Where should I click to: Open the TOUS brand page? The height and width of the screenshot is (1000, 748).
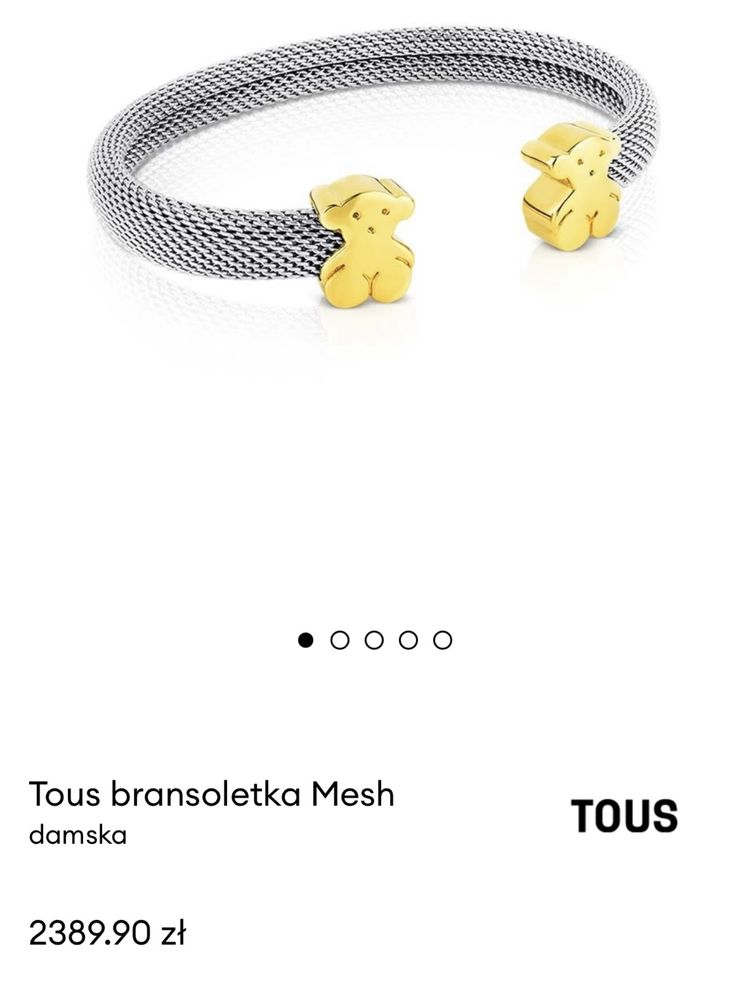coord(624,815)
